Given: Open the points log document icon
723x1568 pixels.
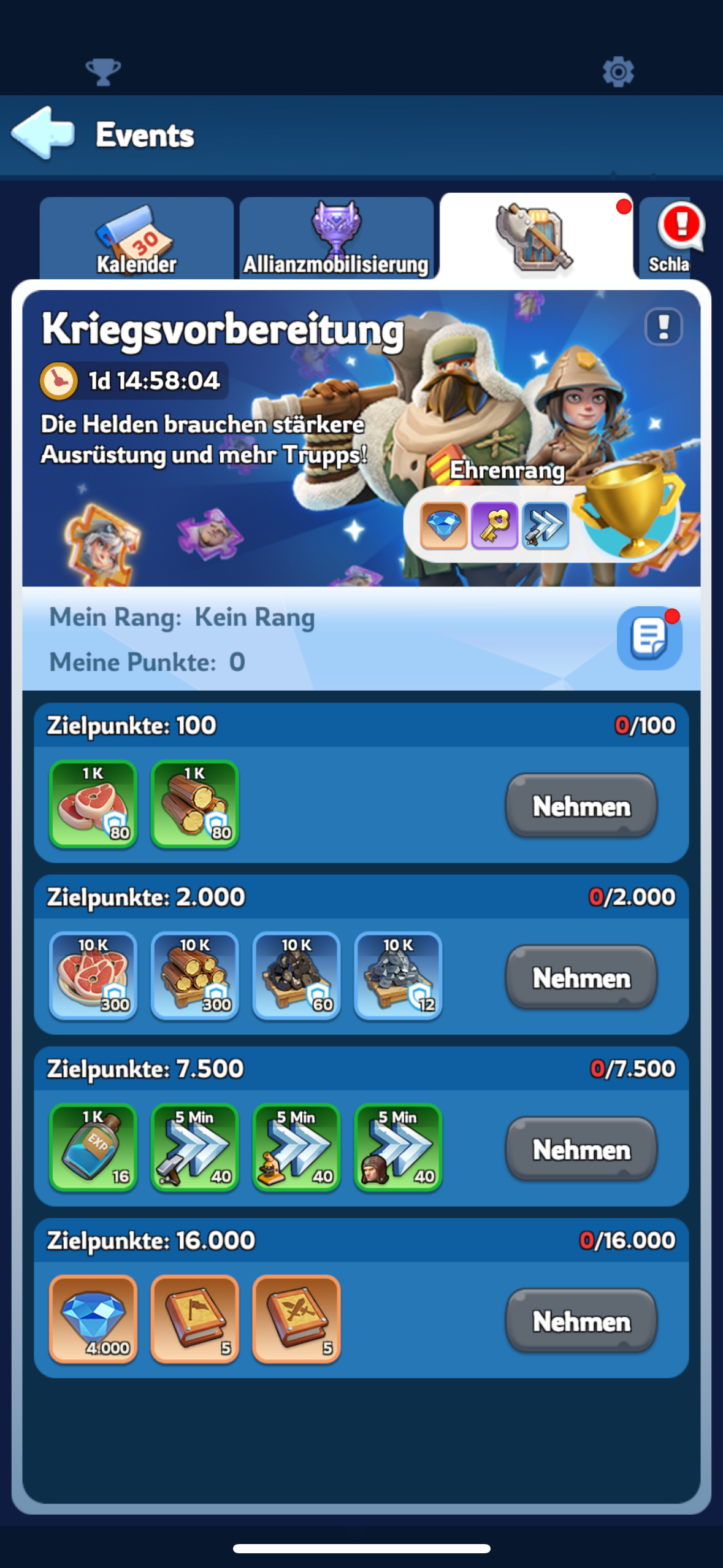Looking at the screenshot, I should point(649,637).
